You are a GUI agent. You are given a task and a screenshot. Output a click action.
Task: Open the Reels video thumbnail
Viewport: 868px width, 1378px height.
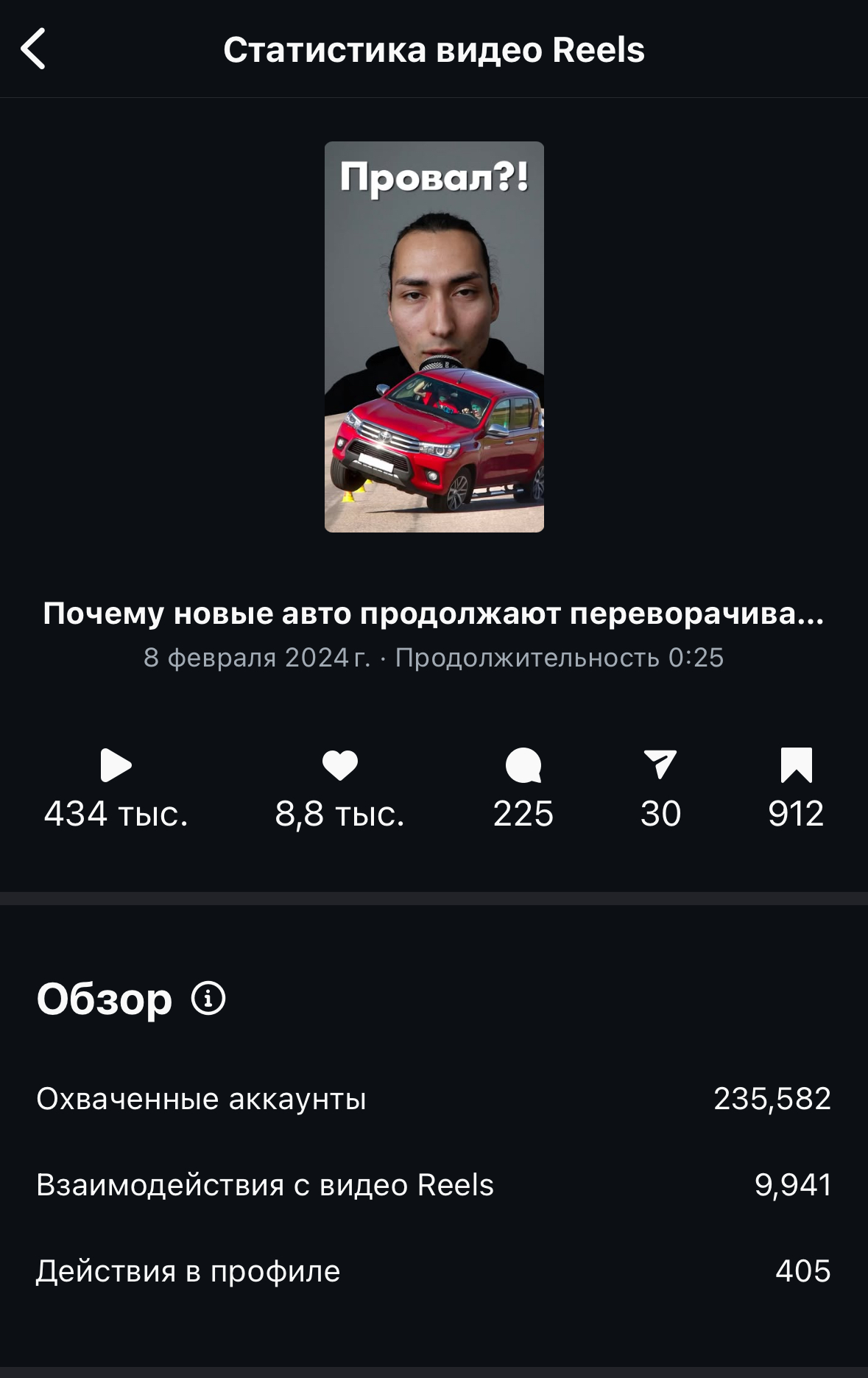pyautogui.click(x=434, y=337)
